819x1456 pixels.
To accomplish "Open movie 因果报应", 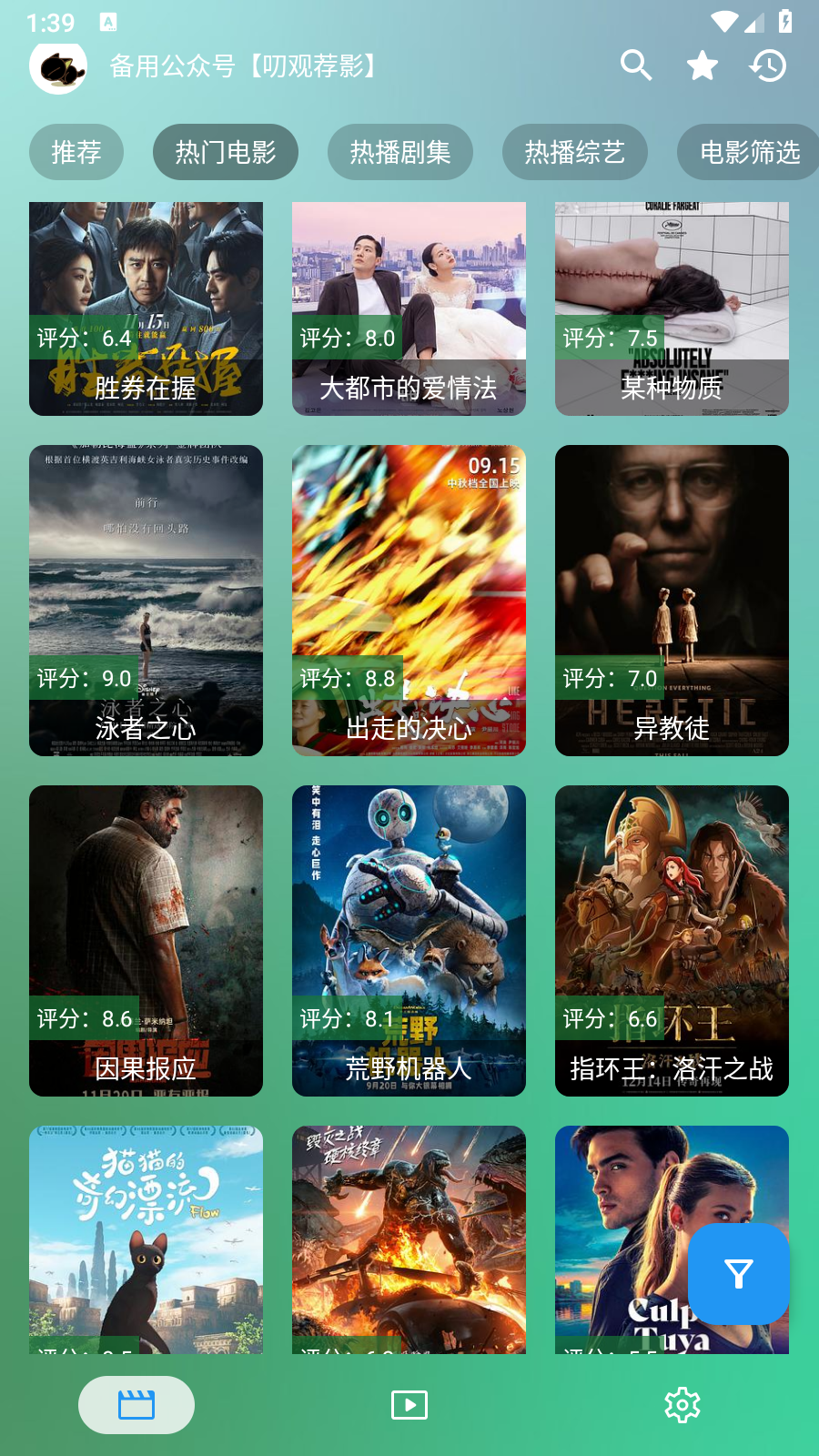I will pyautogui.click(x=146, y=940).
